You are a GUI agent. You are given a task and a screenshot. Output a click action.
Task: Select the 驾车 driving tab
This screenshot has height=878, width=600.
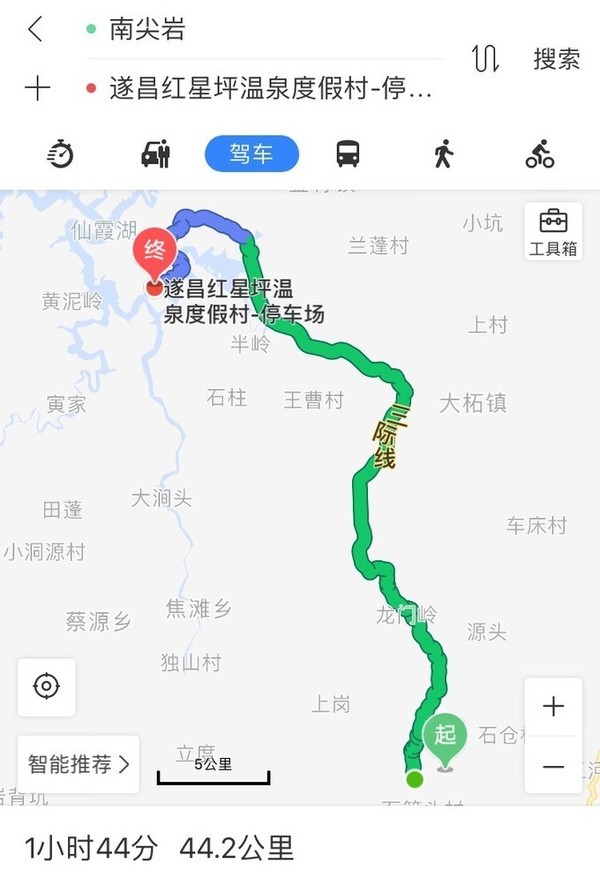[x=252, y=154]
